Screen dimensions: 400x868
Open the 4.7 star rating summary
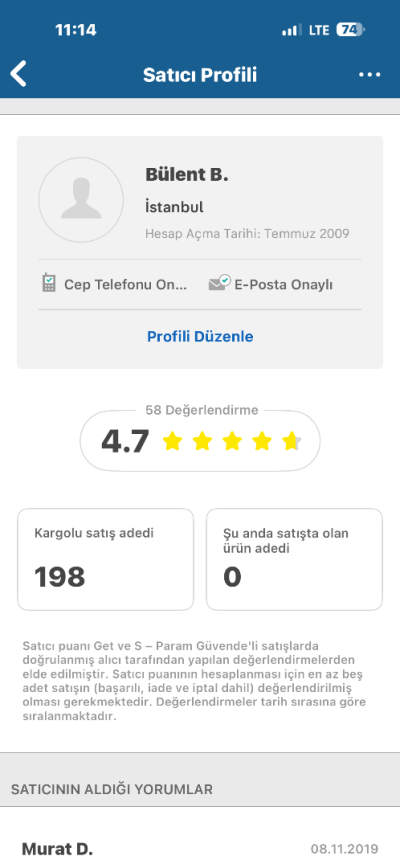pos(200,441)
